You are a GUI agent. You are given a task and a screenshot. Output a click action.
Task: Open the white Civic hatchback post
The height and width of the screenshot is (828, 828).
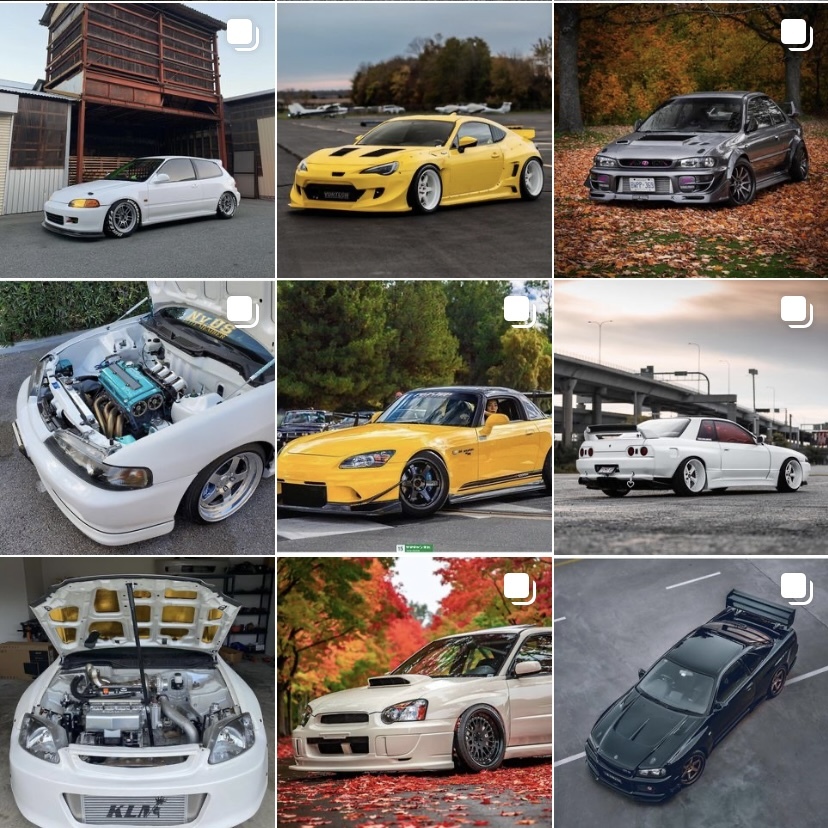(x=137, y=140)
